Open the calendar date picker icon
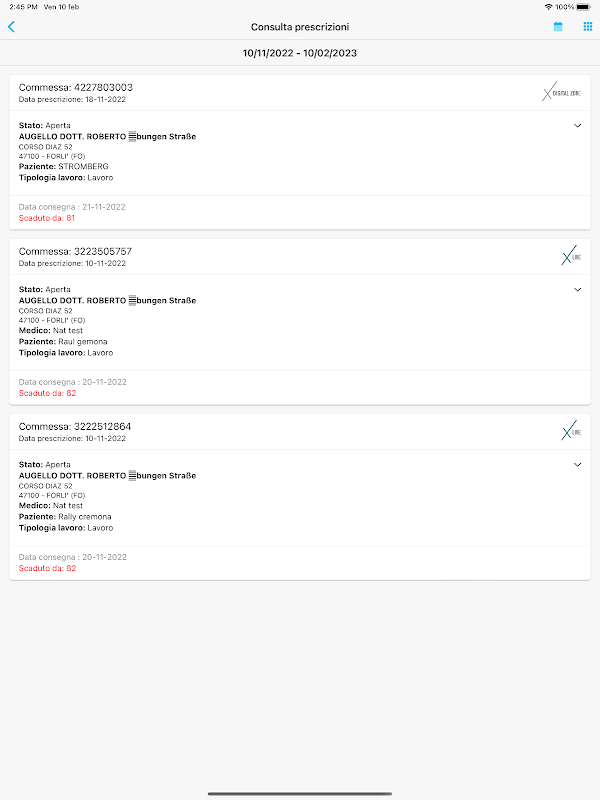Viewport: 600px width, 800px height. tap(558, 27)
